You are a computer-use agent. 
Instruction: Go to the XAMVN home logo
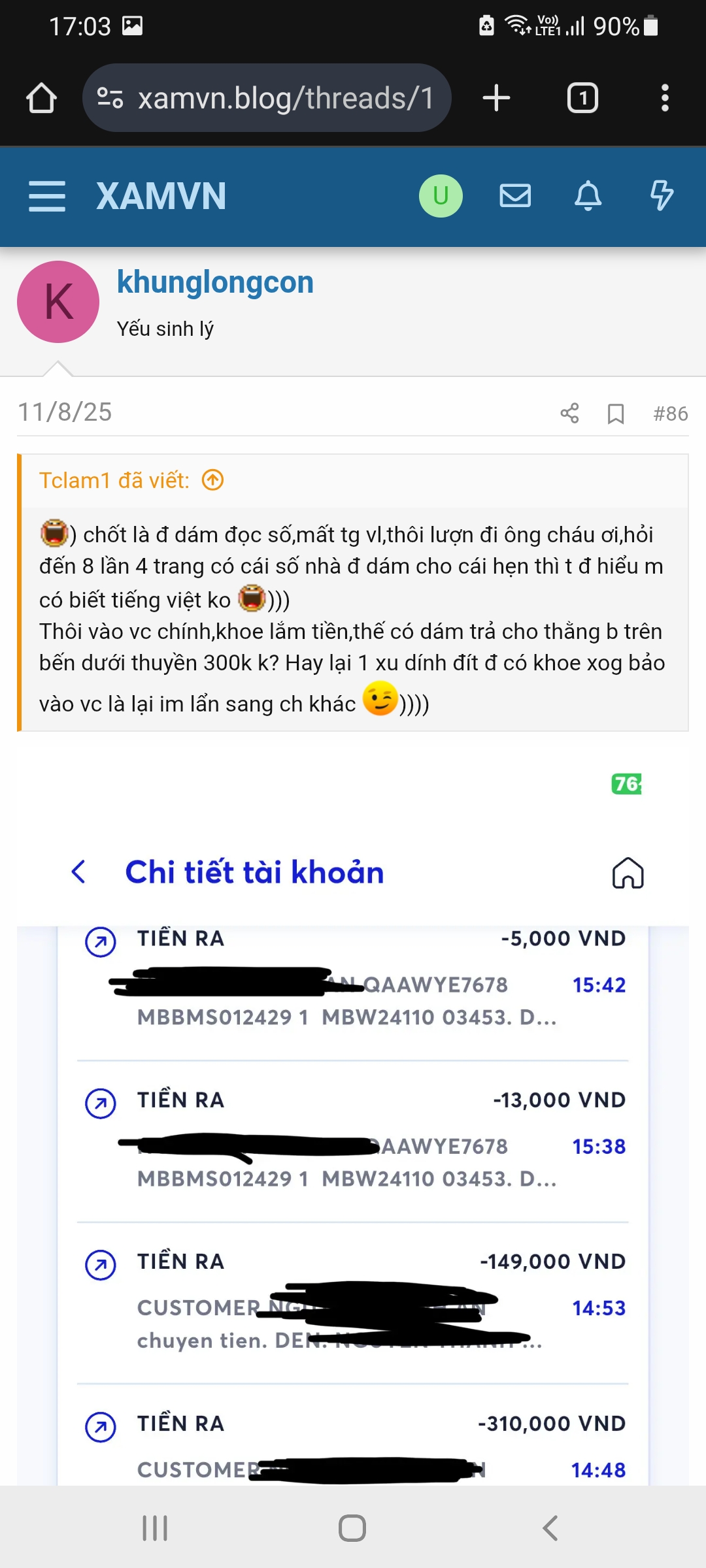point(161,196)
